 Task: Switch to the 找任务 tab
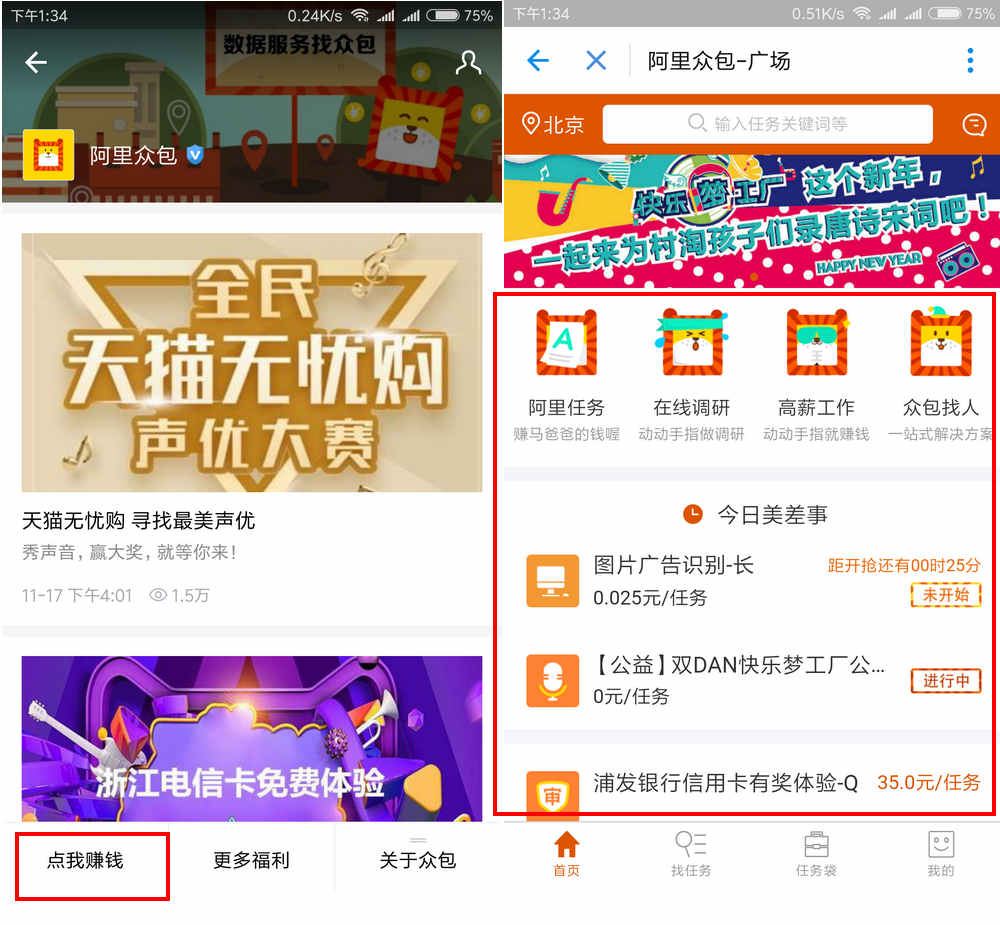[x=691, y=854]
